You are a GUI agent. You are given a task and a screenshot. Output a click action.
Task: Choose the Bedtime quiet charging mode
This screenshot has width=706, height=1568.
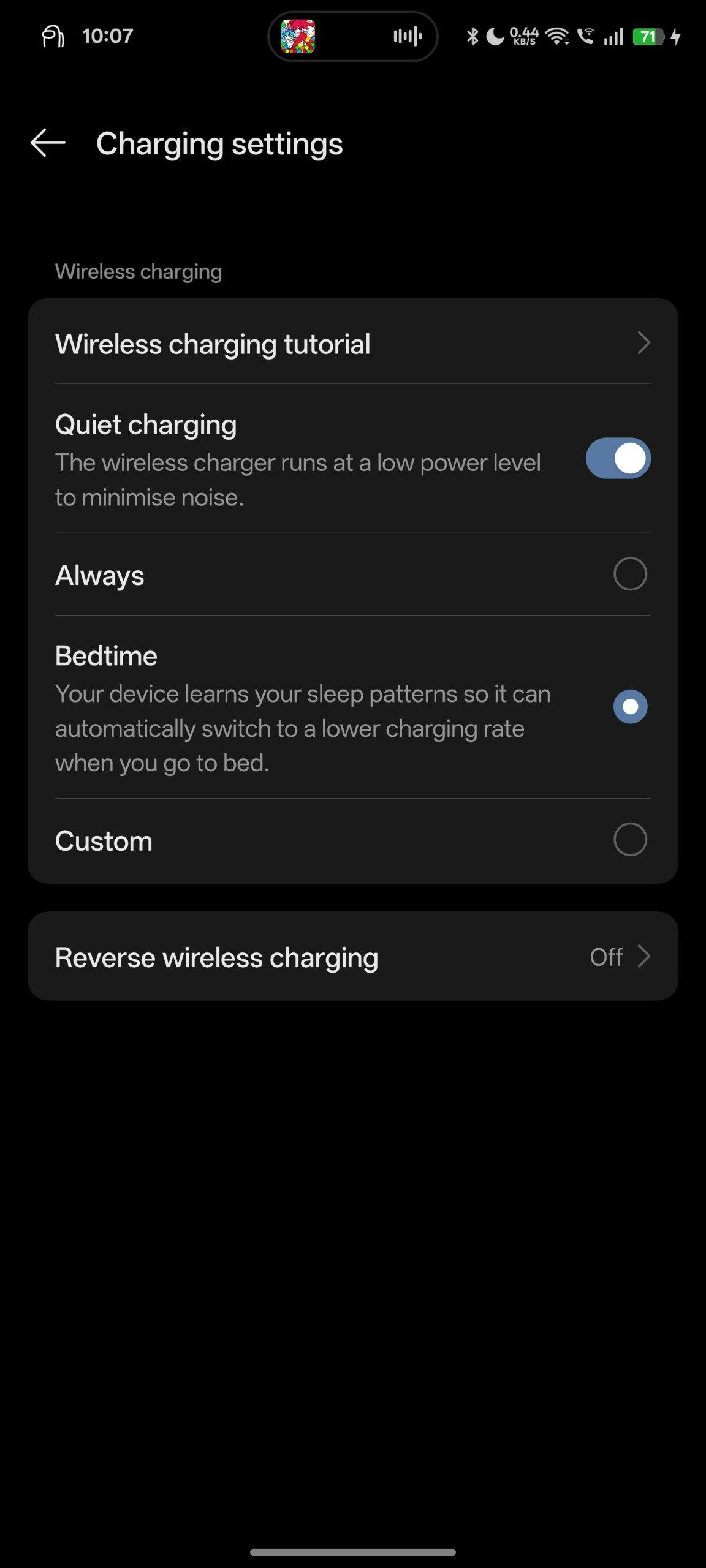pos(353,707)
